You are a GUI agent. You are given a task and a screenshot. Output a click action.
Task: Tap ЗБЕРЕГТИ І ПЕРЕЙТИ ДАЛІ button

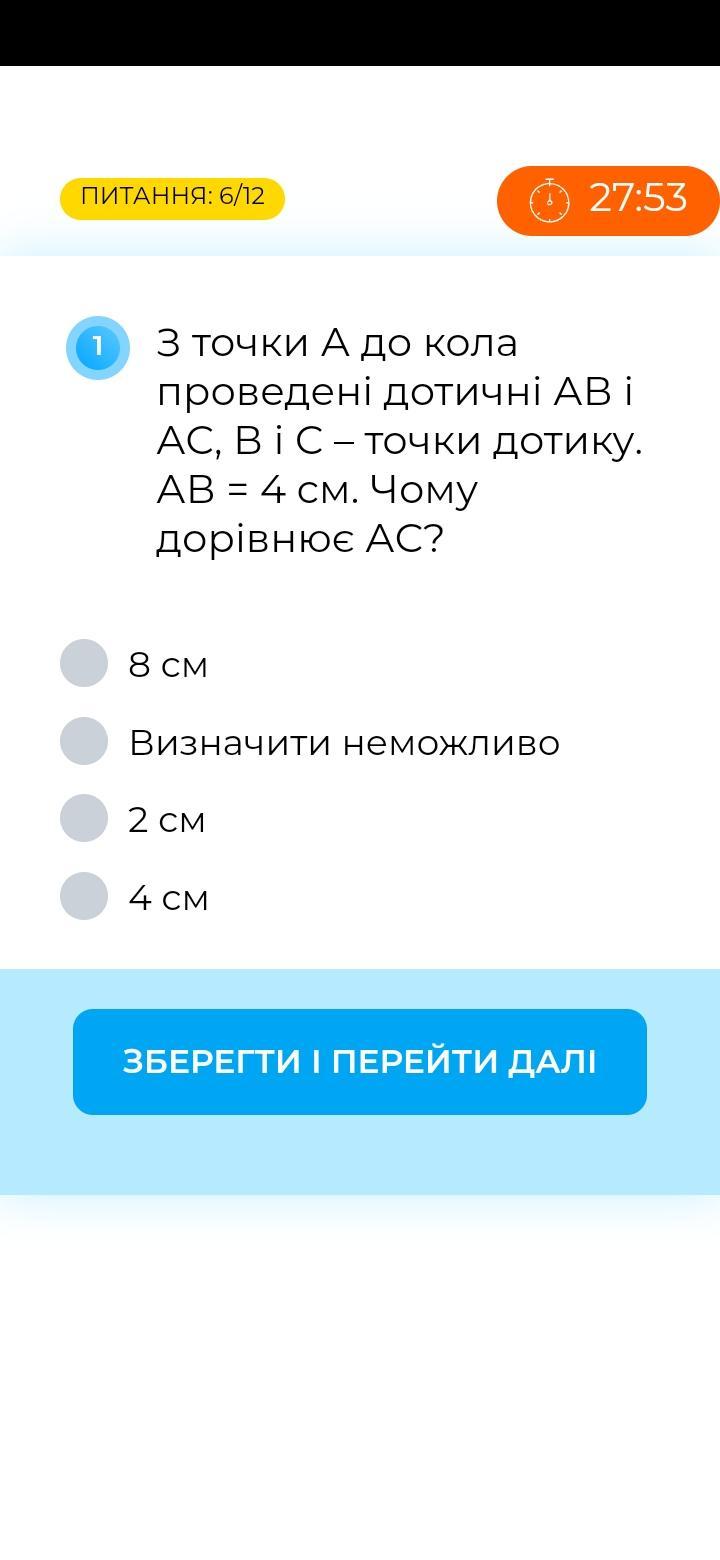[x=360, y=1062]
